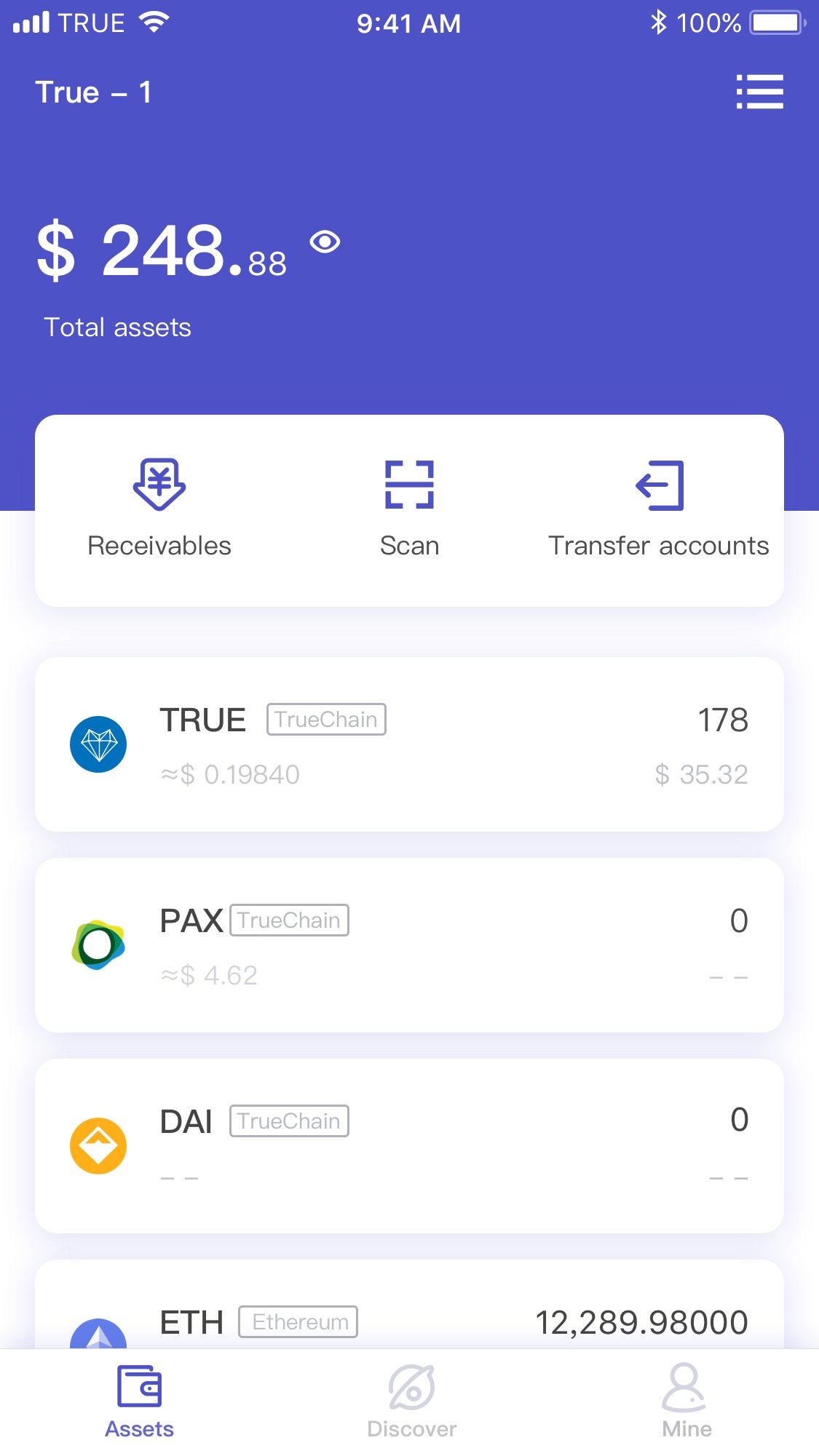Open the QR code Scan tool
819x1456 pixels.
(410, 482)
